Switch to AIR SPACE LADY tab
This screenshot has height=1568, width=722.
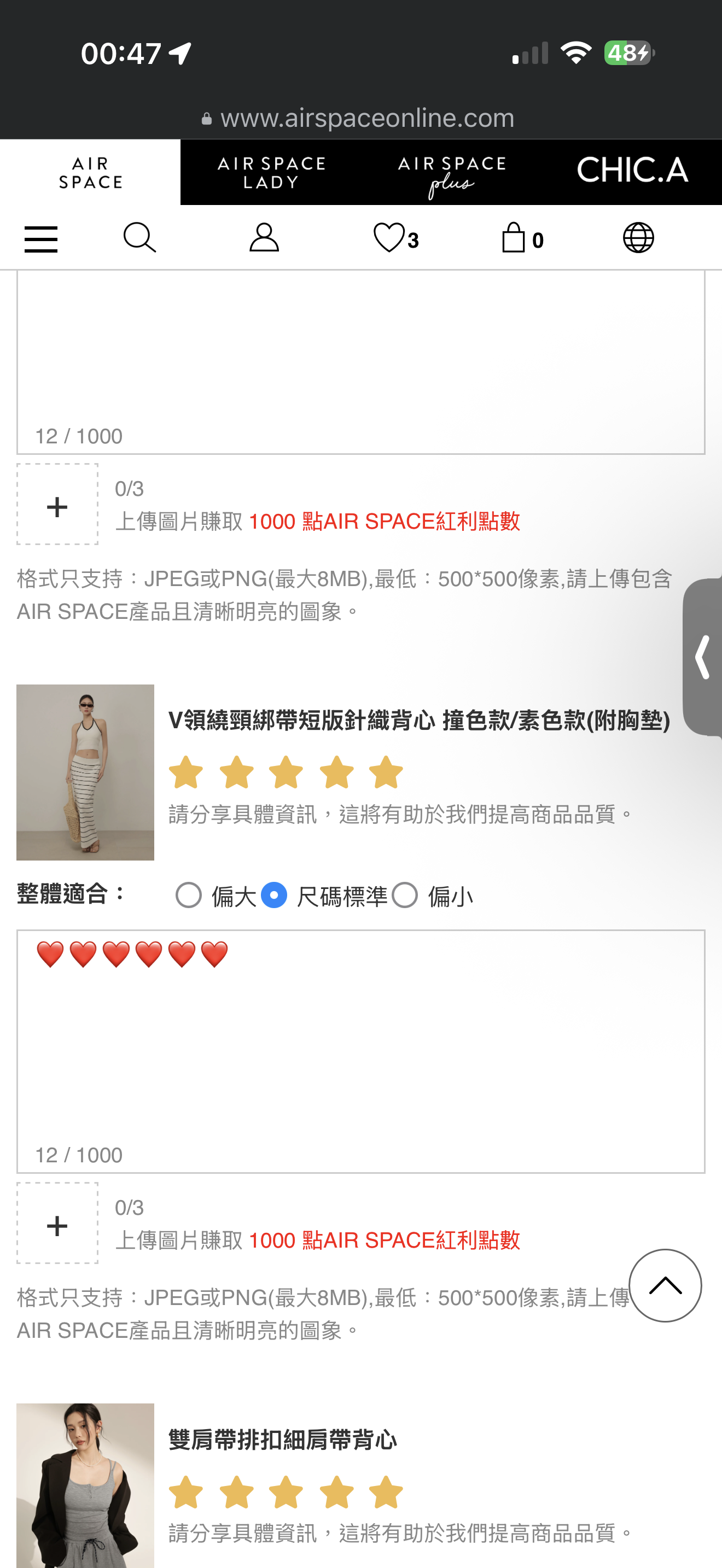coord(271,172)
